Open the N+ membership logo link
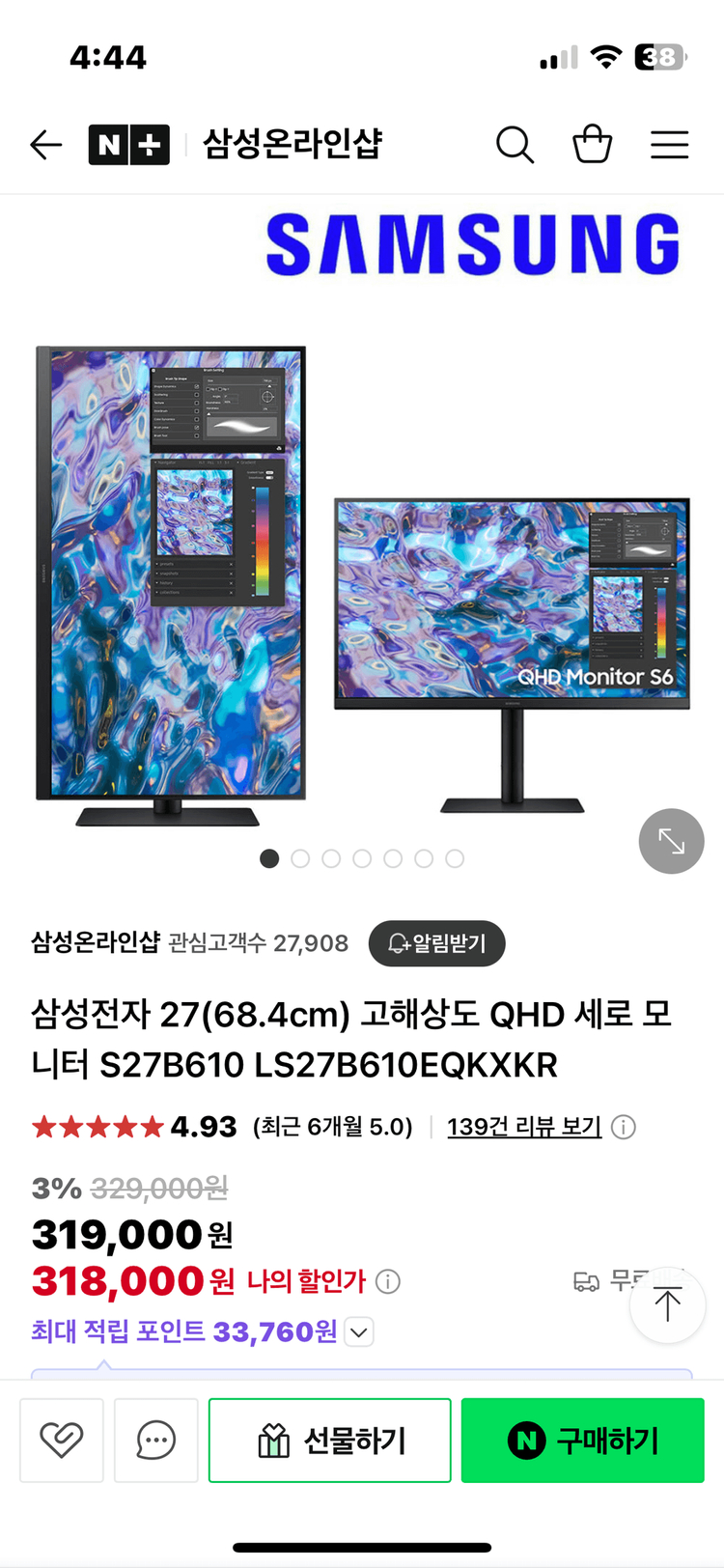724x1568 pixels. tap(128, 145)
